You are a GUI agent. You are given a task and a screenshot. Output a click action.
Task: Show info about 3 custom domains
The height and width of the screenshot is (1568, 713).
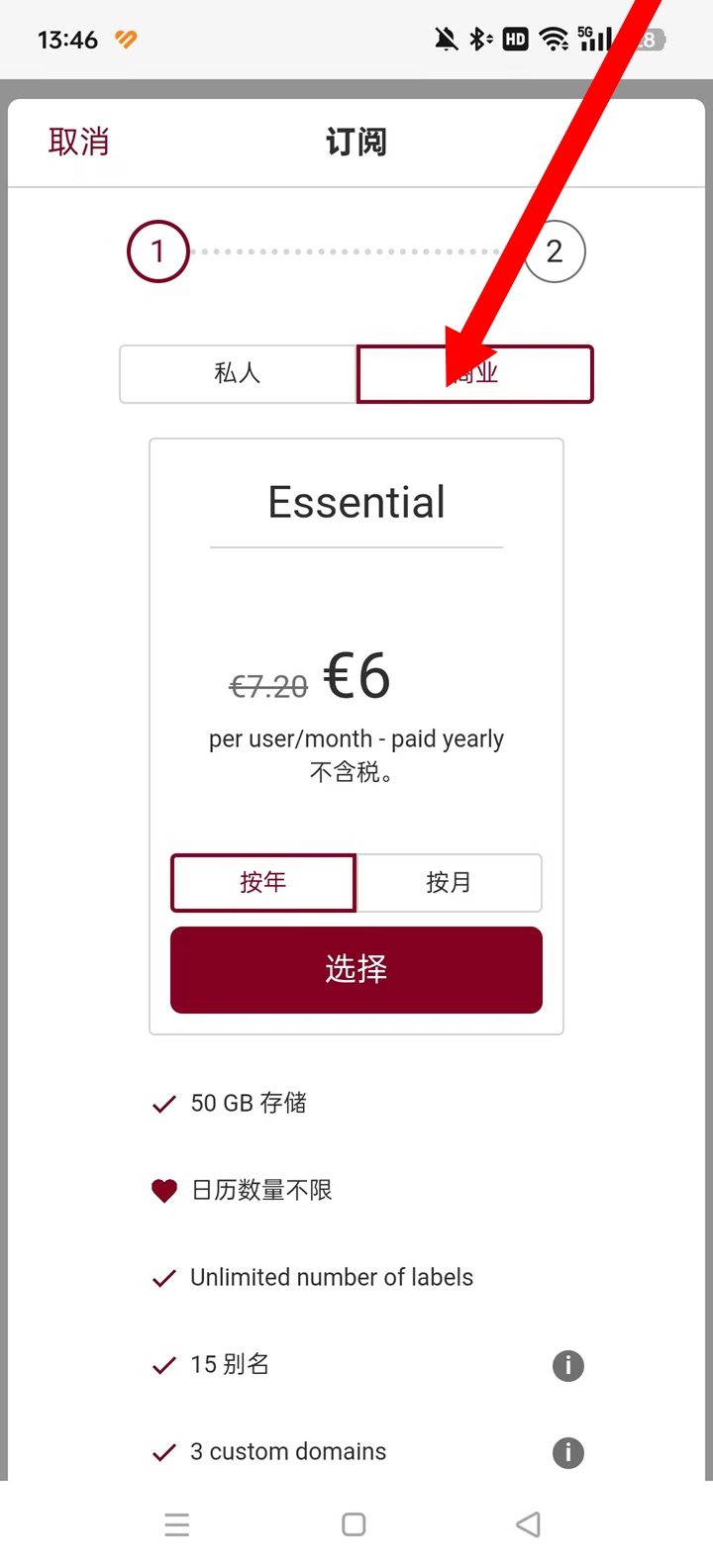[x=567, y=1452]
